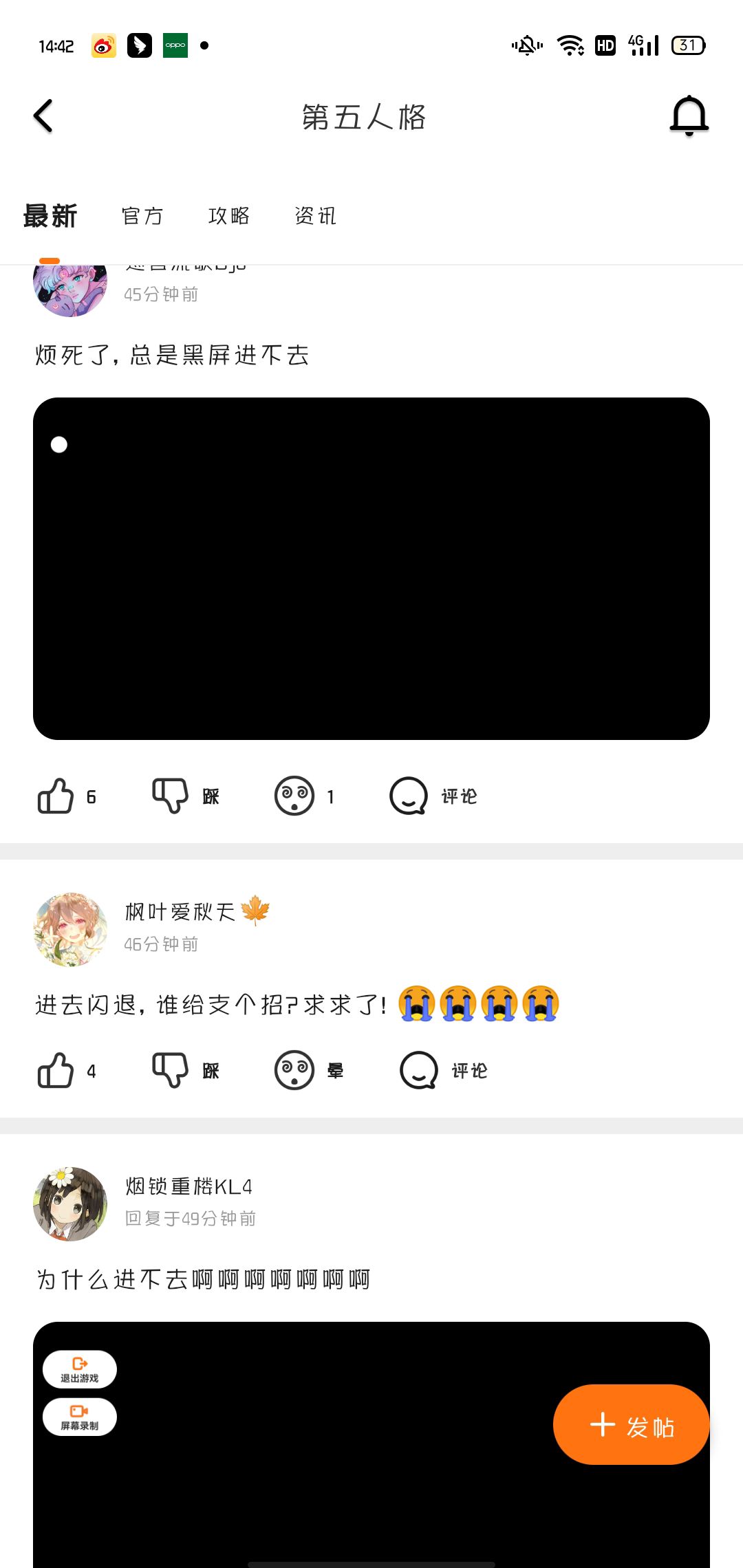Create a new post with 发帖

pyautogui.click(x=631, y=1424)
